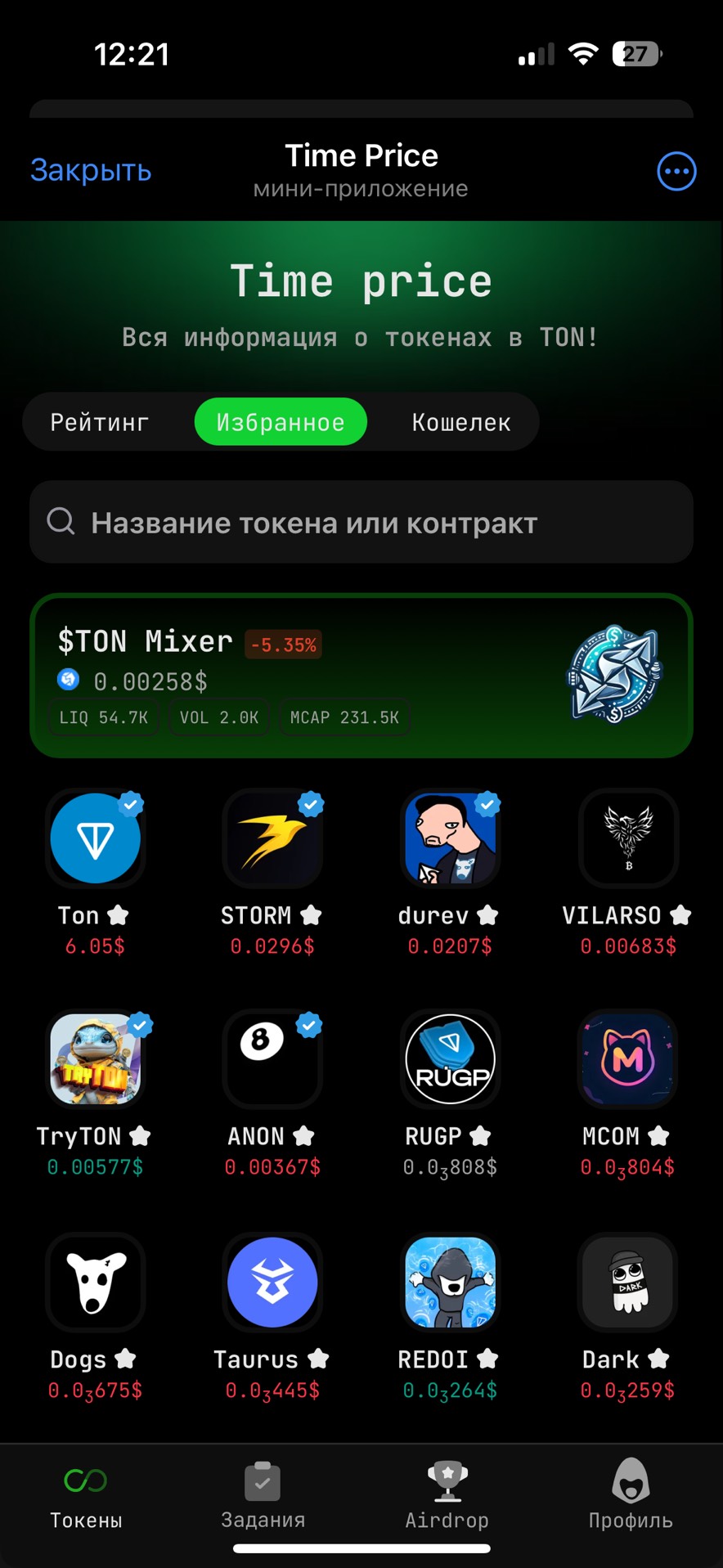This screenshot has height=1568, width=723.
Task: Select the Ton token icon
Action: click(95, 838)
